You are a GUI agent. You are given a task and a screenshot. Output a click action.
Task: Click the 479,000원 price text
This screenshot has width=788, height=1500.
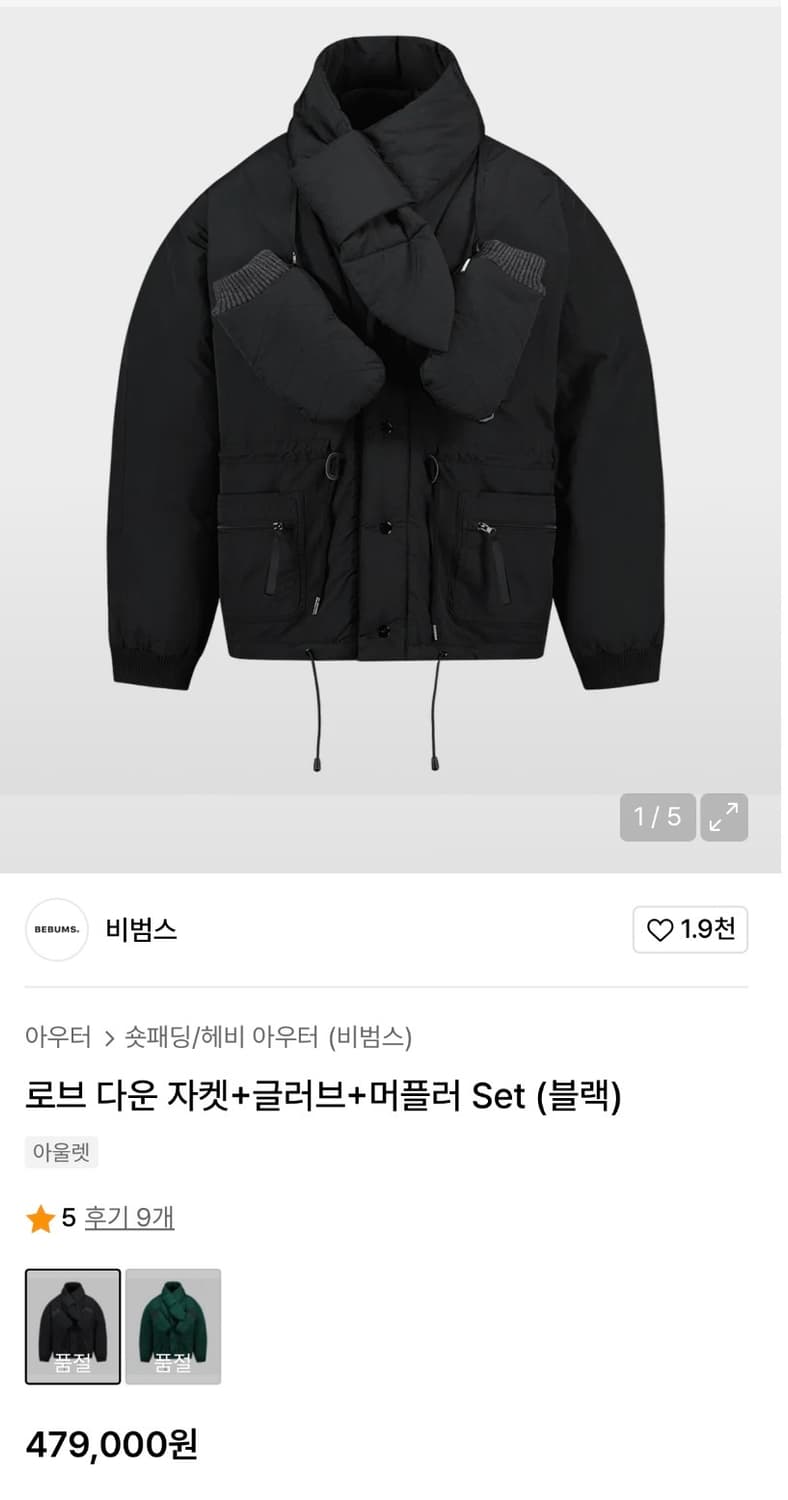(112, 1444)
